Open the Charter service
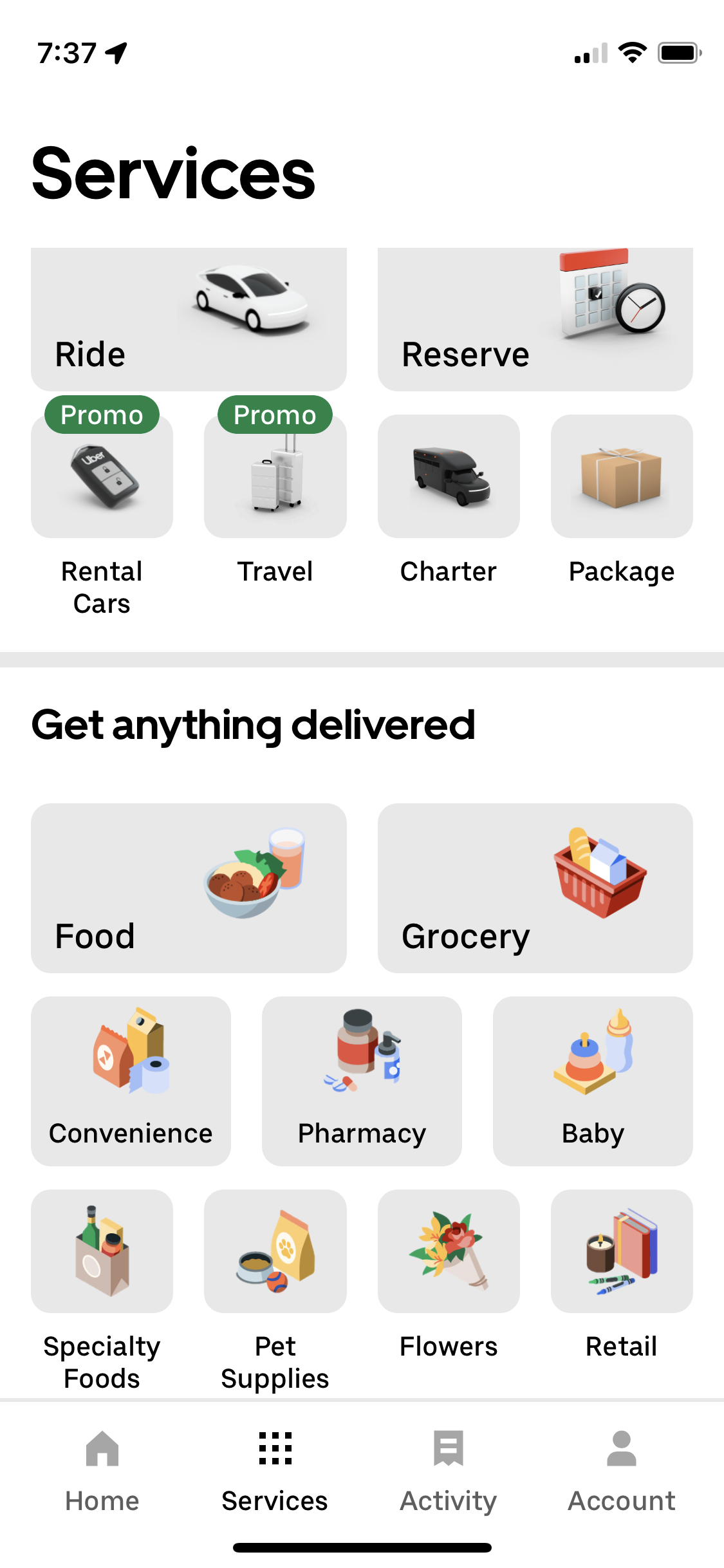 (x=449, y=476)
